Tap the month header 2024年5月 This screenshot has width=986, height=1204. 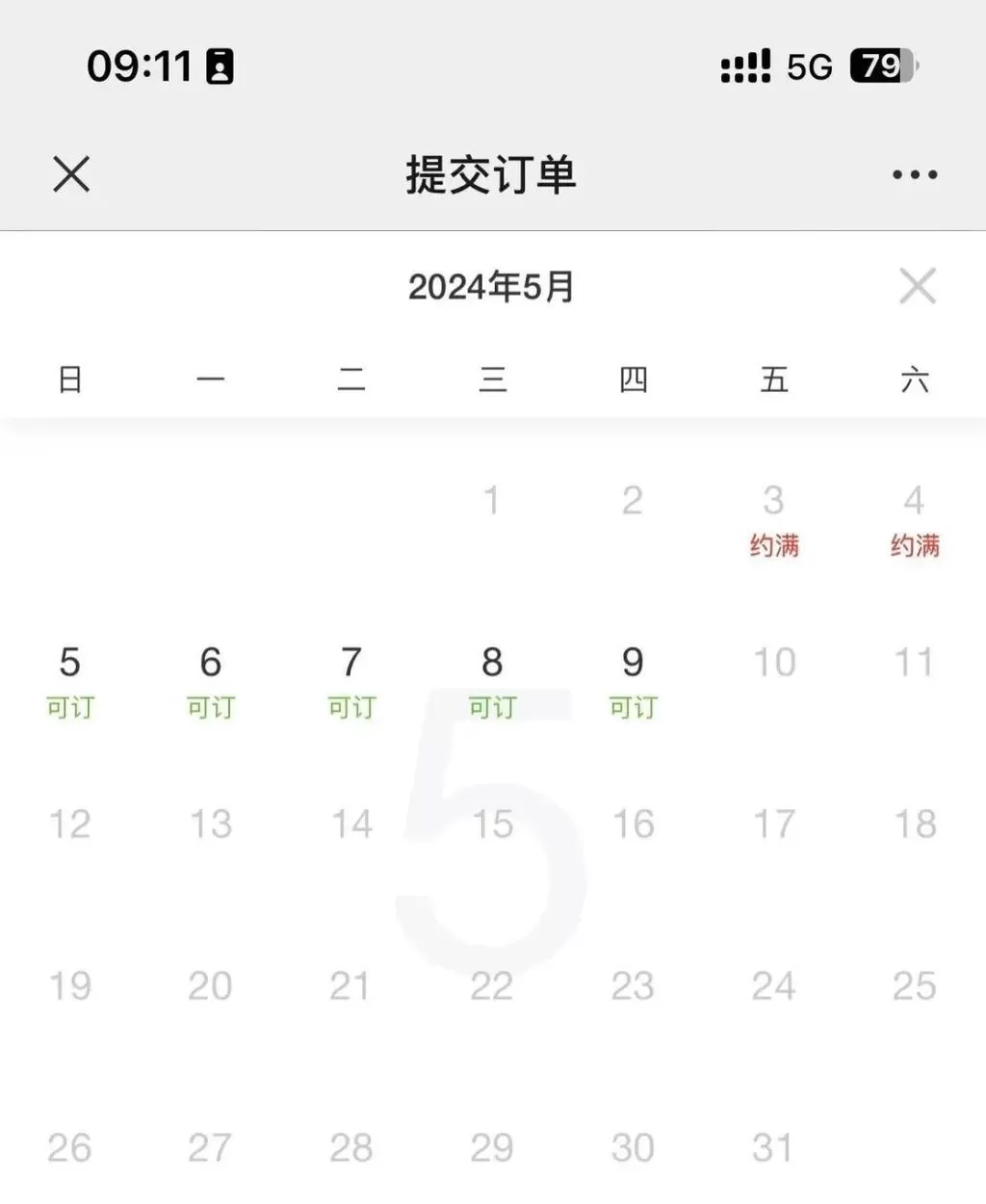tap(492, 286)
